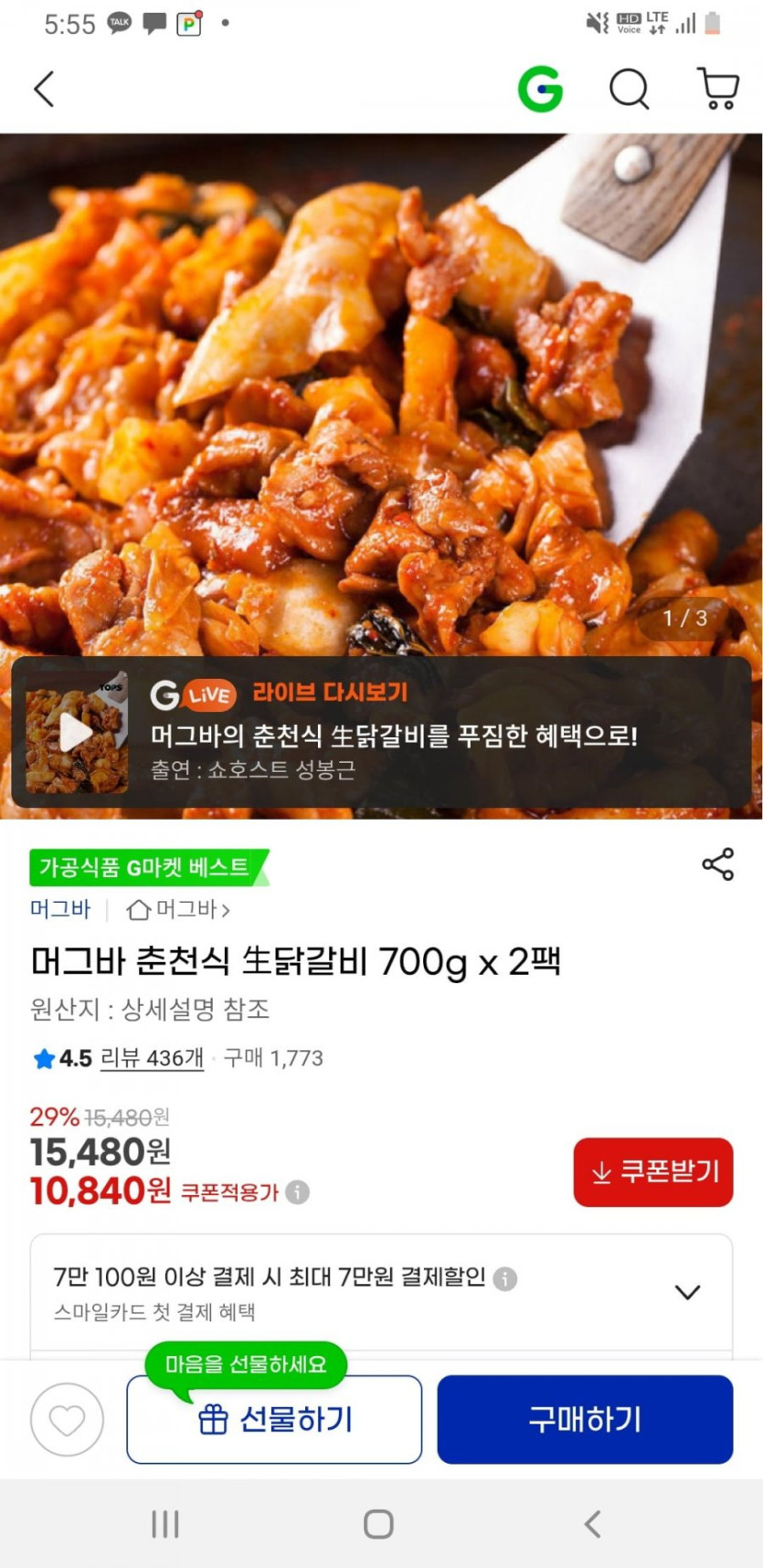
Task: Add this product to wishlist with heart
Action: coord(67,1419)
